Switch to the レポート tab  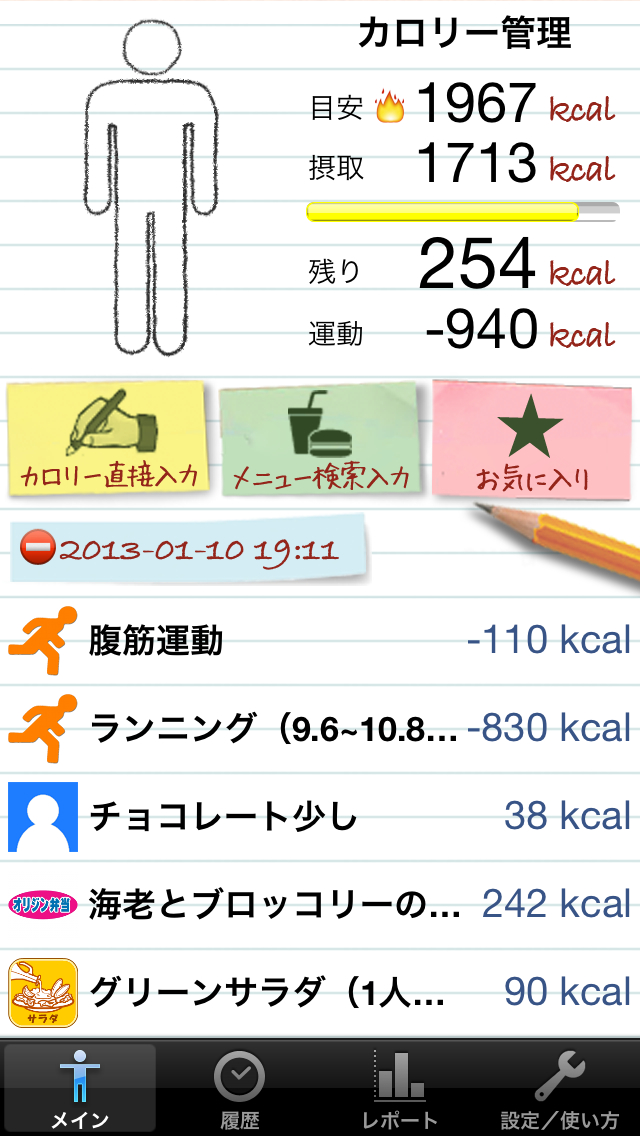[x=399, y=1087]
